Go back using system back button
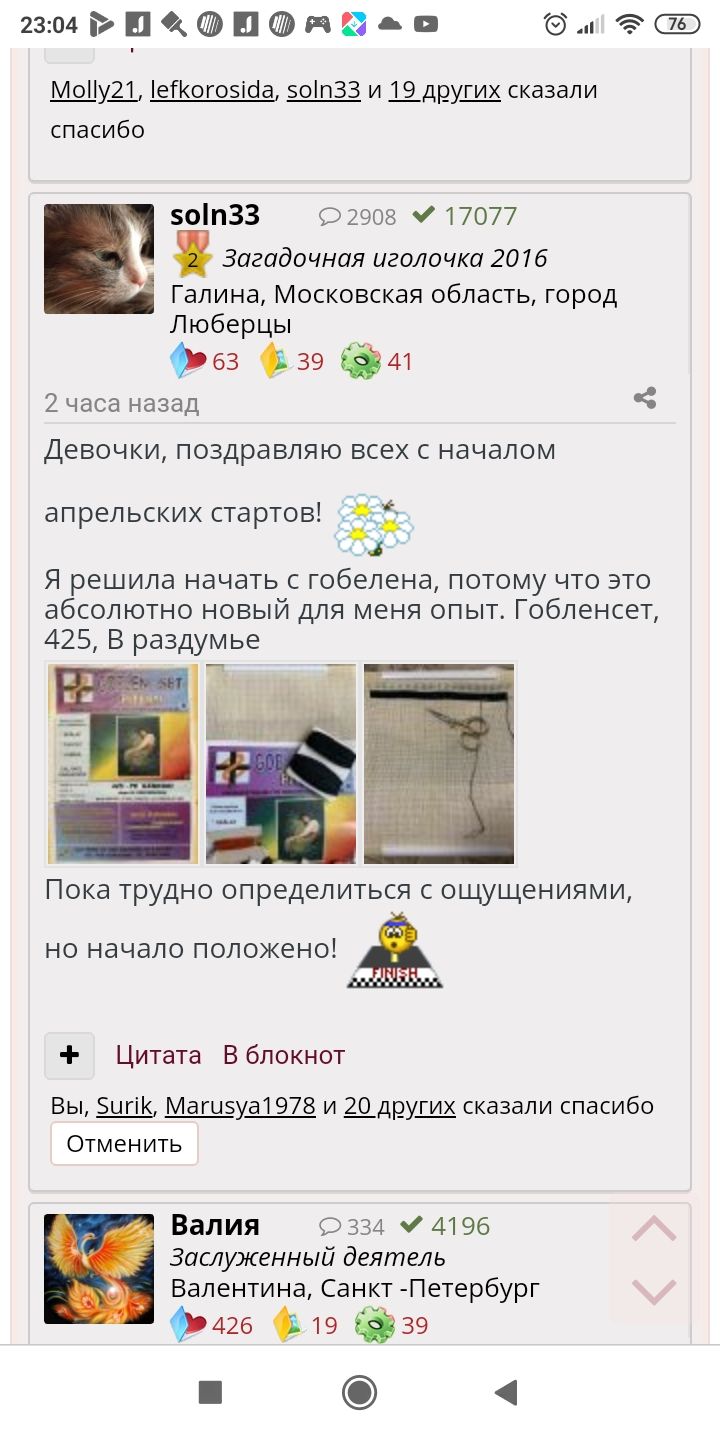Screen dimensions: 720x1440 click(506, 1392)
